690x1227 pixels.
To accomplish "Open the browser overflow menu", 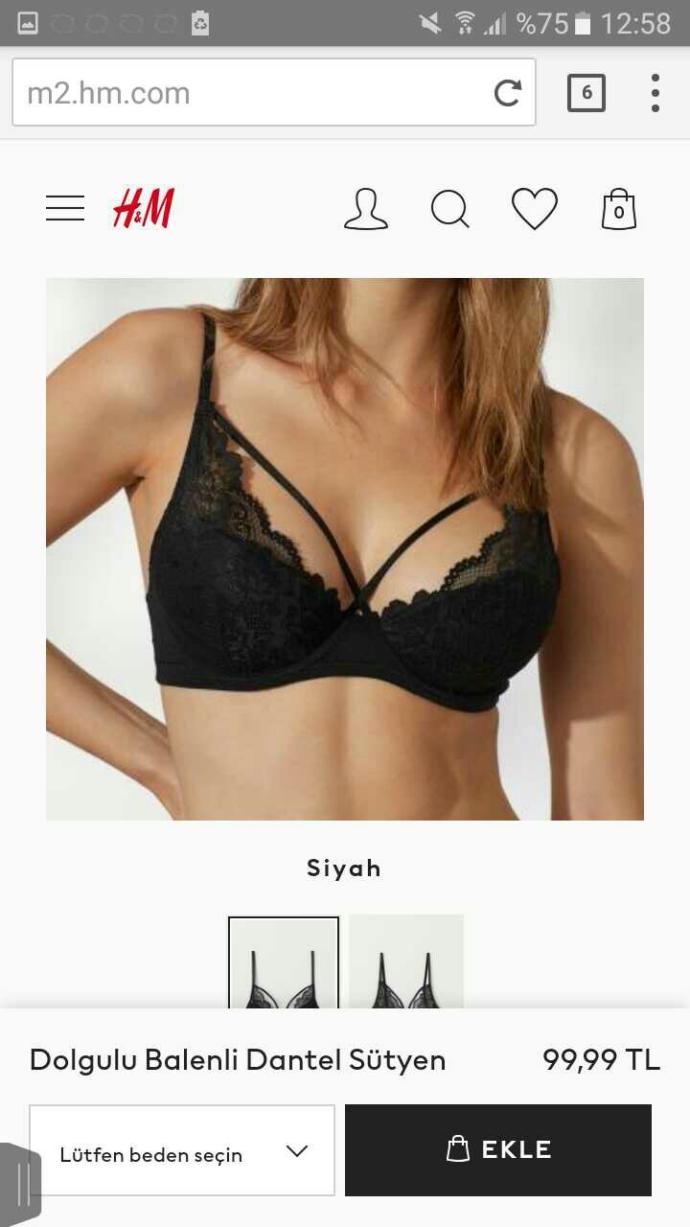I will pos(655,93).
